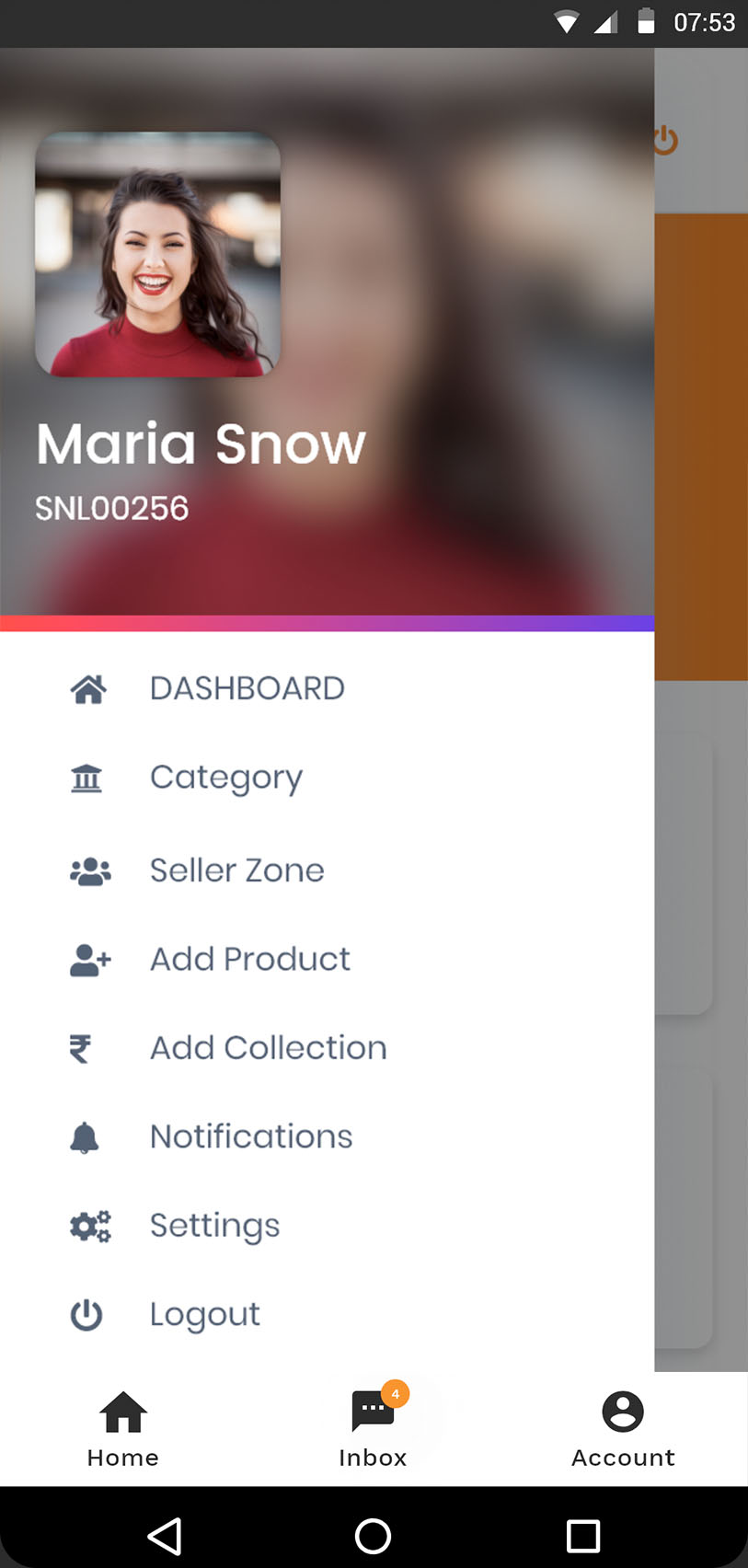Open Settings
The height and width of the screenshot is (1568, 748).
[214, 1226]
